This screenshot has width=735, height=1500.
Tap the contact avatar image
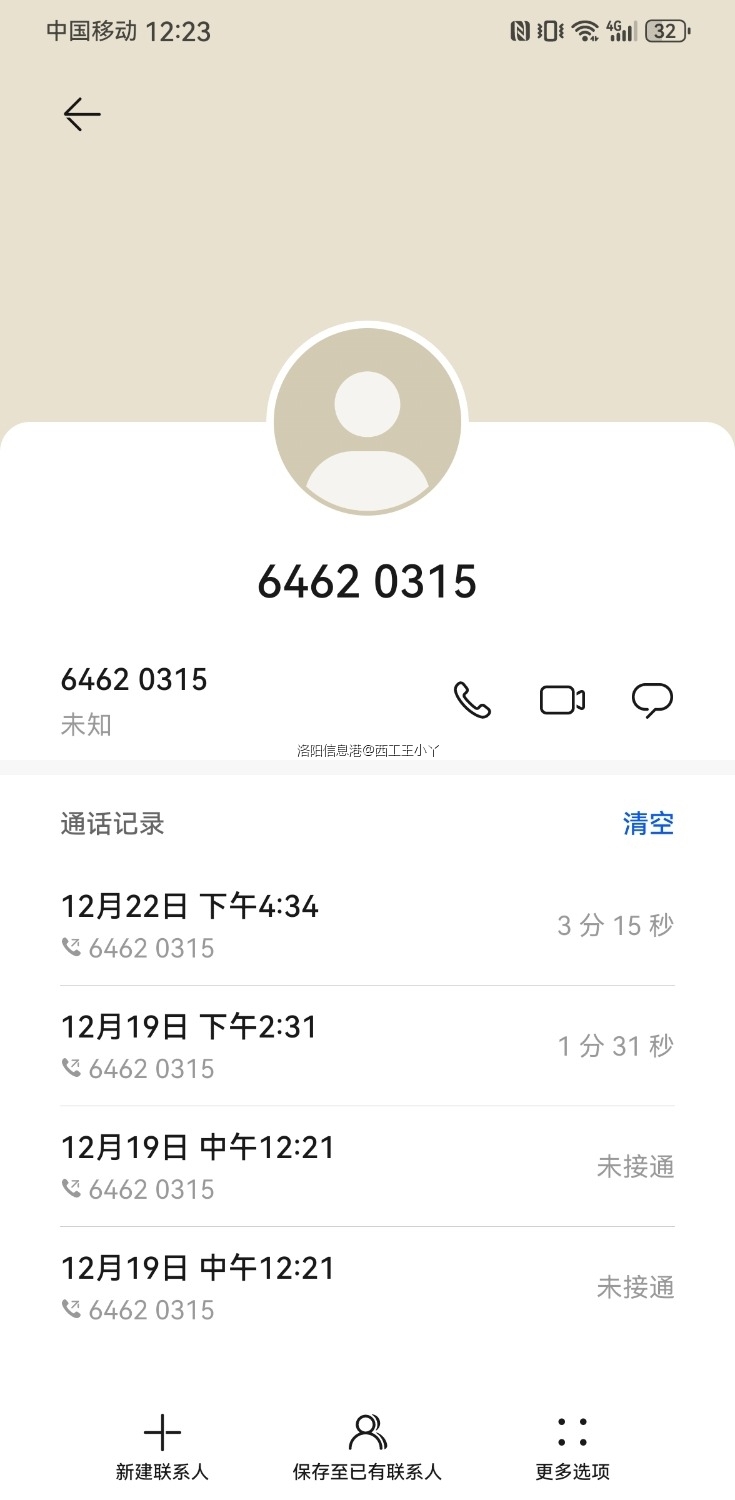367,421
